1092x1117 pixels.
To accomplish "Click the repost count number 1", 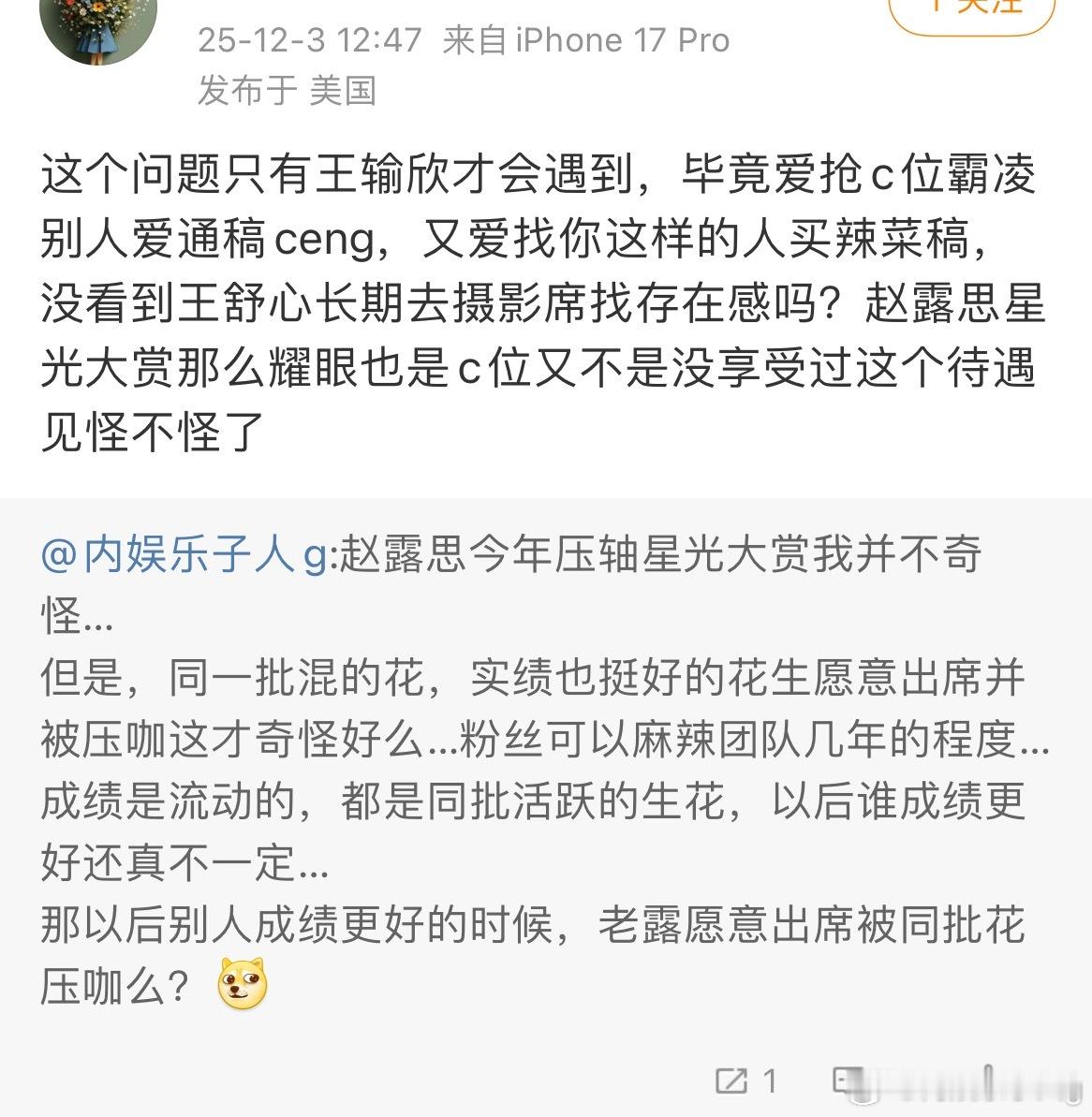I will 772,1080.
